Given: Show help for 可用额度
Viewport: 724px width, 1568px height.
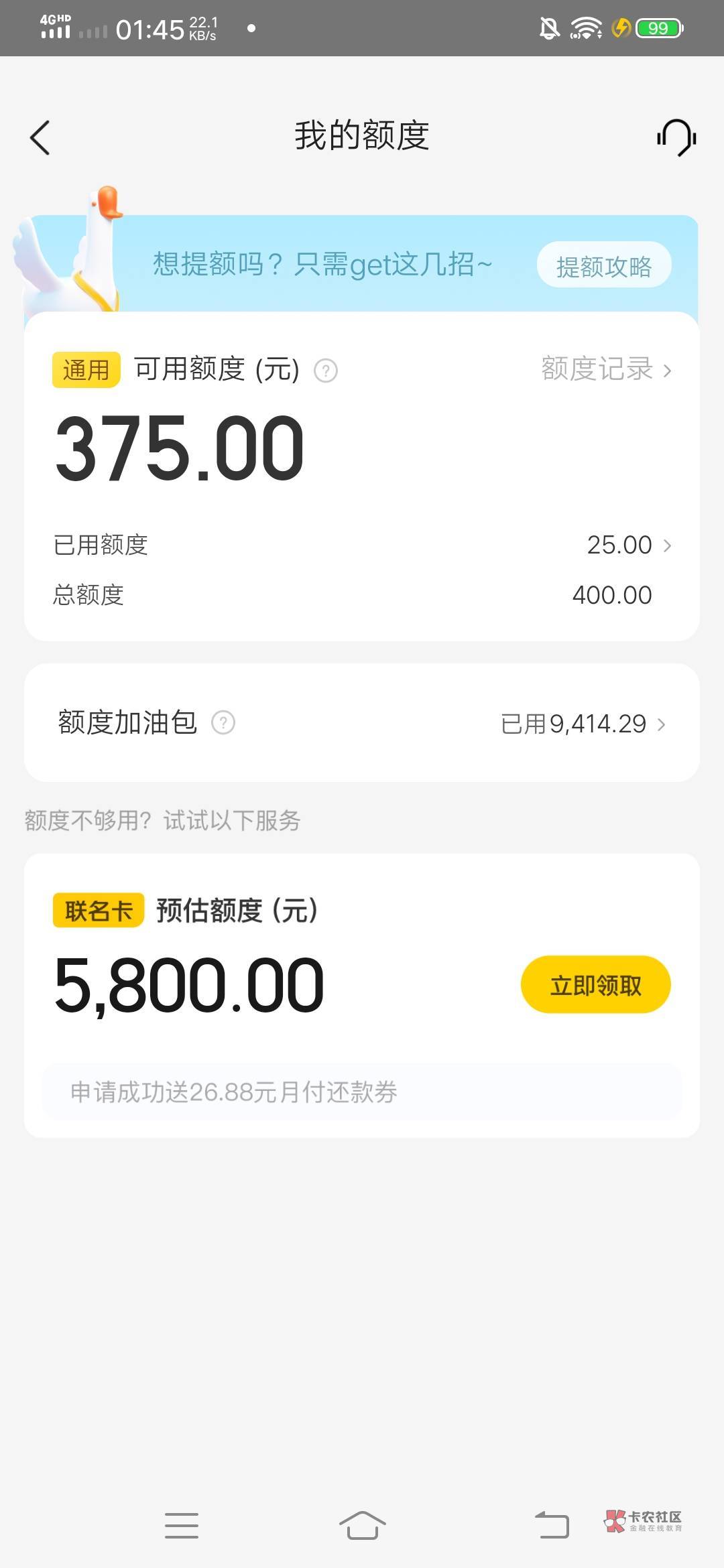Looking at the screenshot, I should 326,370.
